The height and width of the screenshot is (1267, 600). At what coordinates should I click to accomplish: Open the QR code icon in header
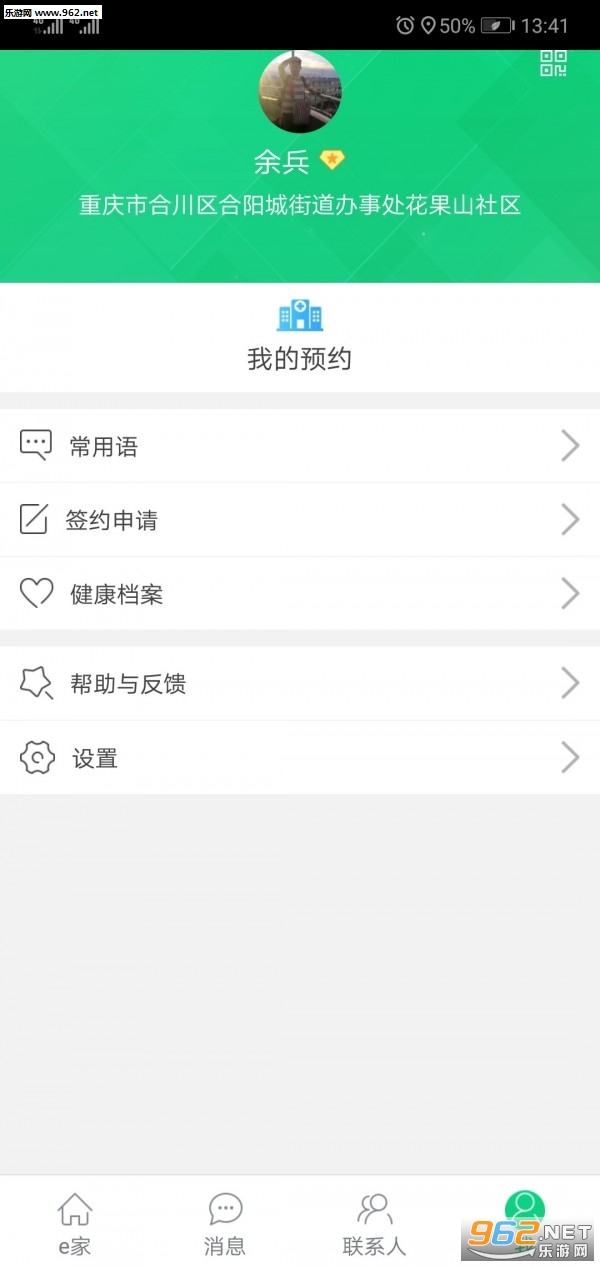coord(553,63)
